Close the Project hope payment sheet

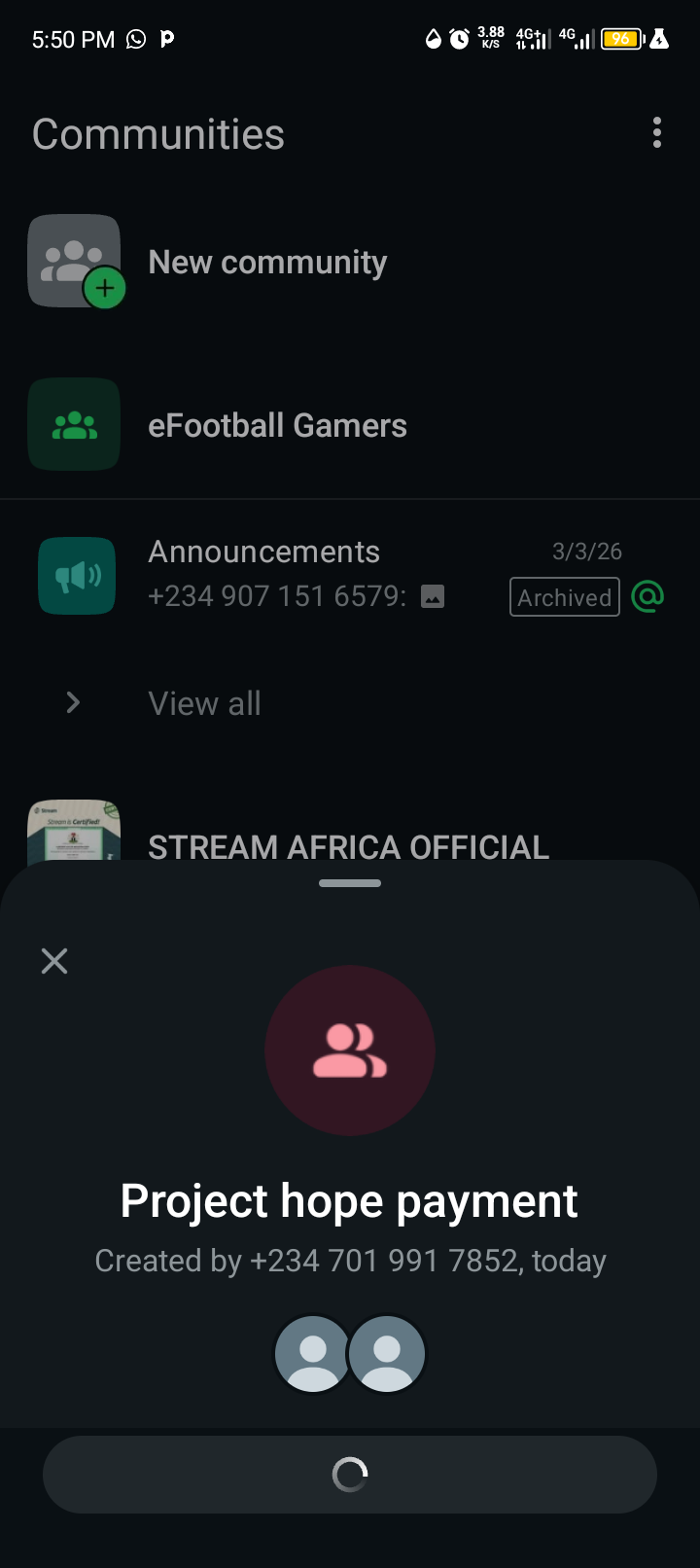coord(54,961)
